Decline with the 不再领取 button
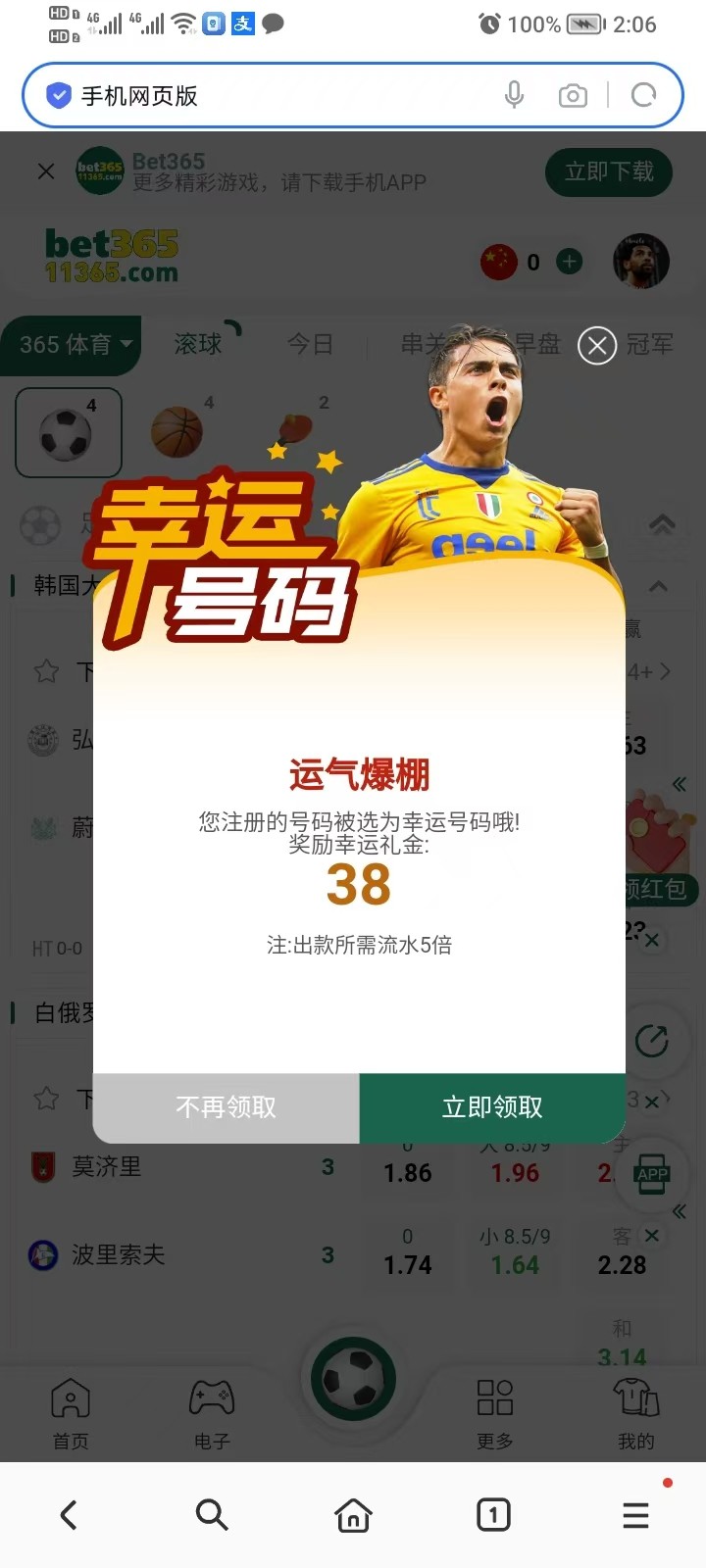 point(227,1107)
